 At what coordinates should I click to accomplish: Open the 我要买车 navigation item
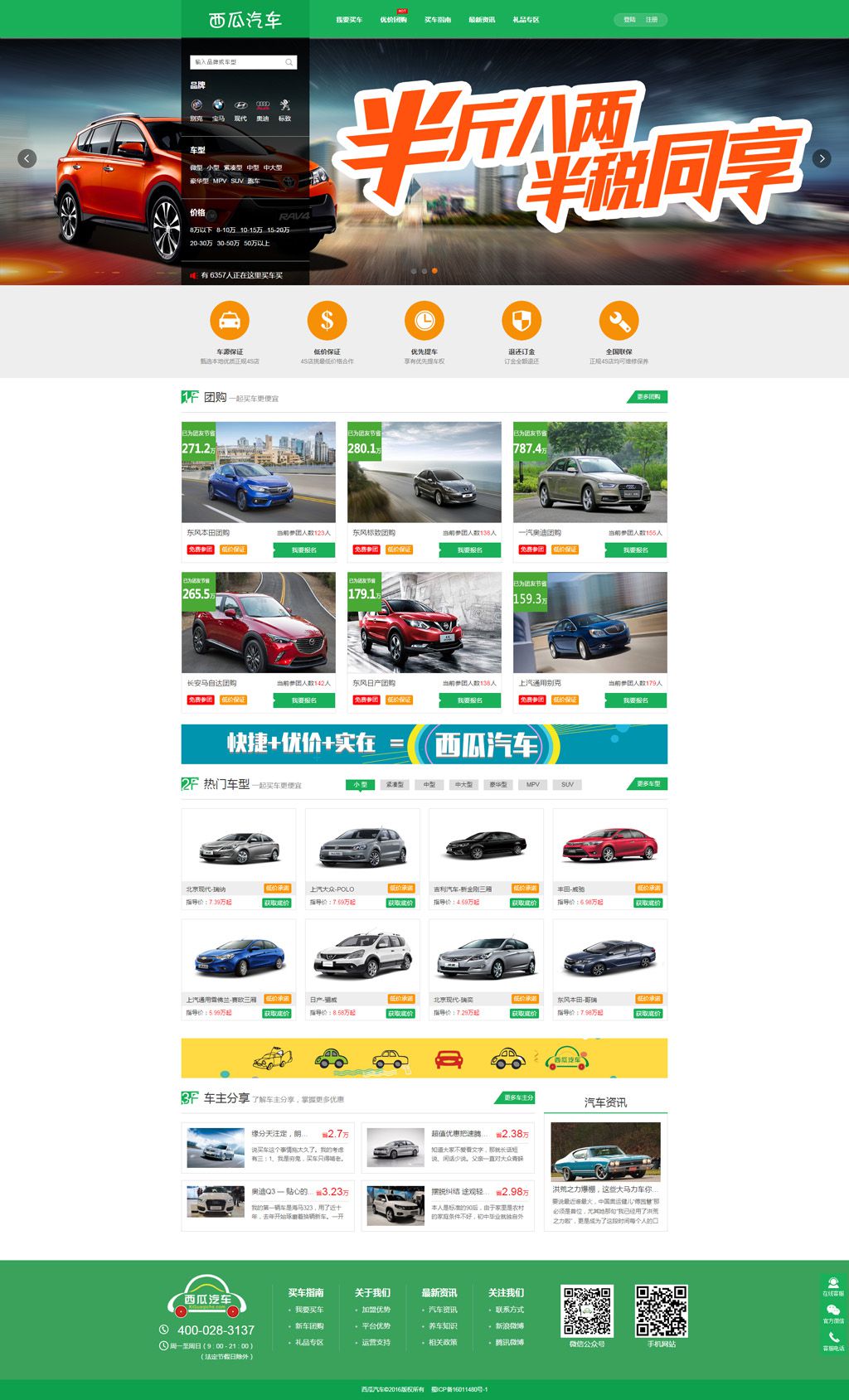click(x=348, y=19)
